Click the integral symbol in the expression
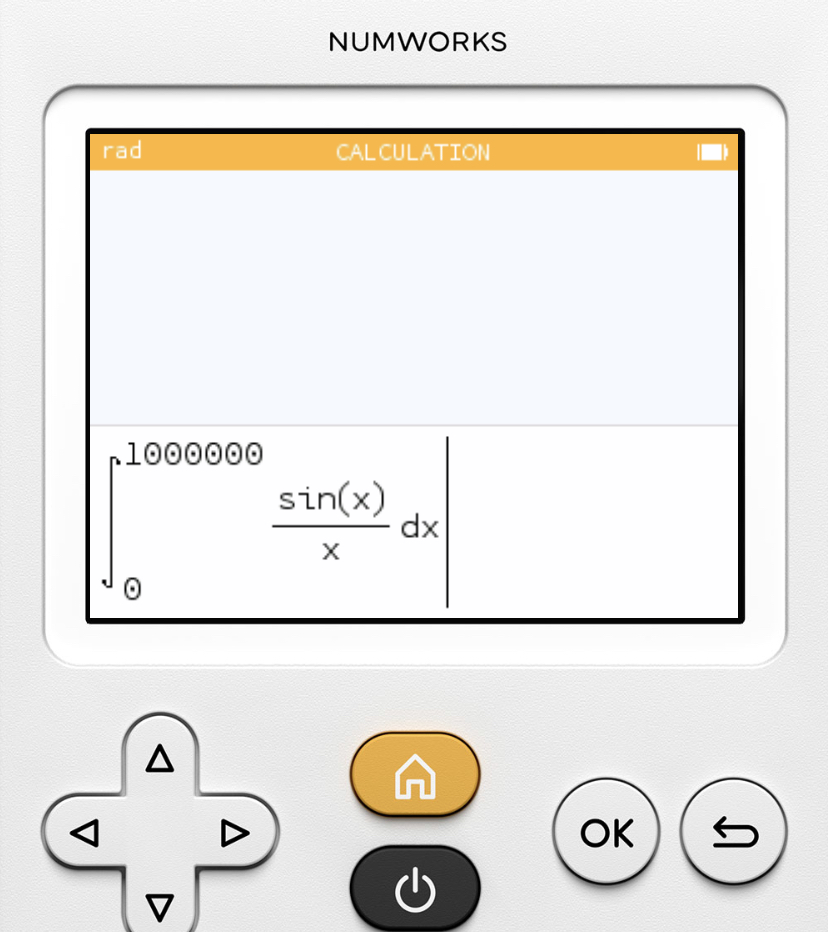The image size is (828, 932). [110, 520]
